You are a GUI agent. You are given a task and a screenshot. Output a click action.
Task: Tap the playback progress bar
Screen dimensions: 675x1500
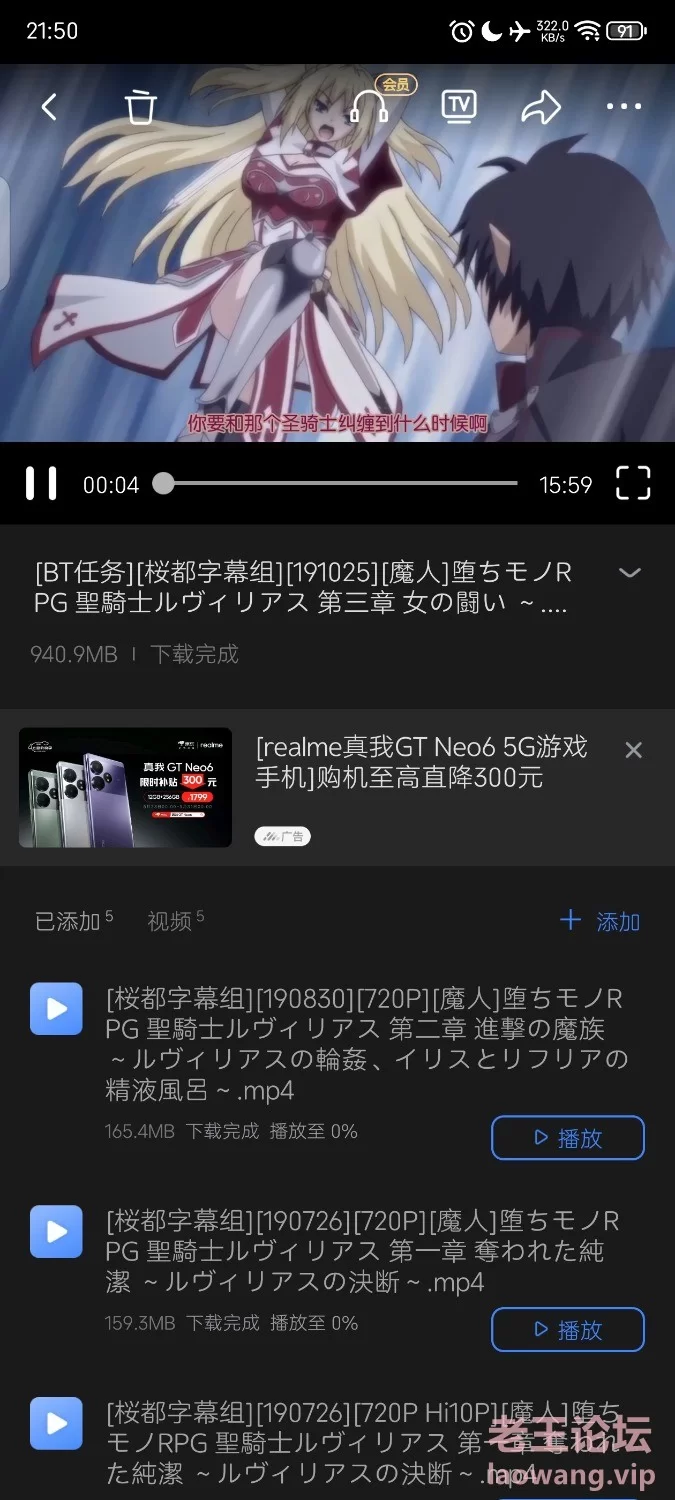[338, 484]
